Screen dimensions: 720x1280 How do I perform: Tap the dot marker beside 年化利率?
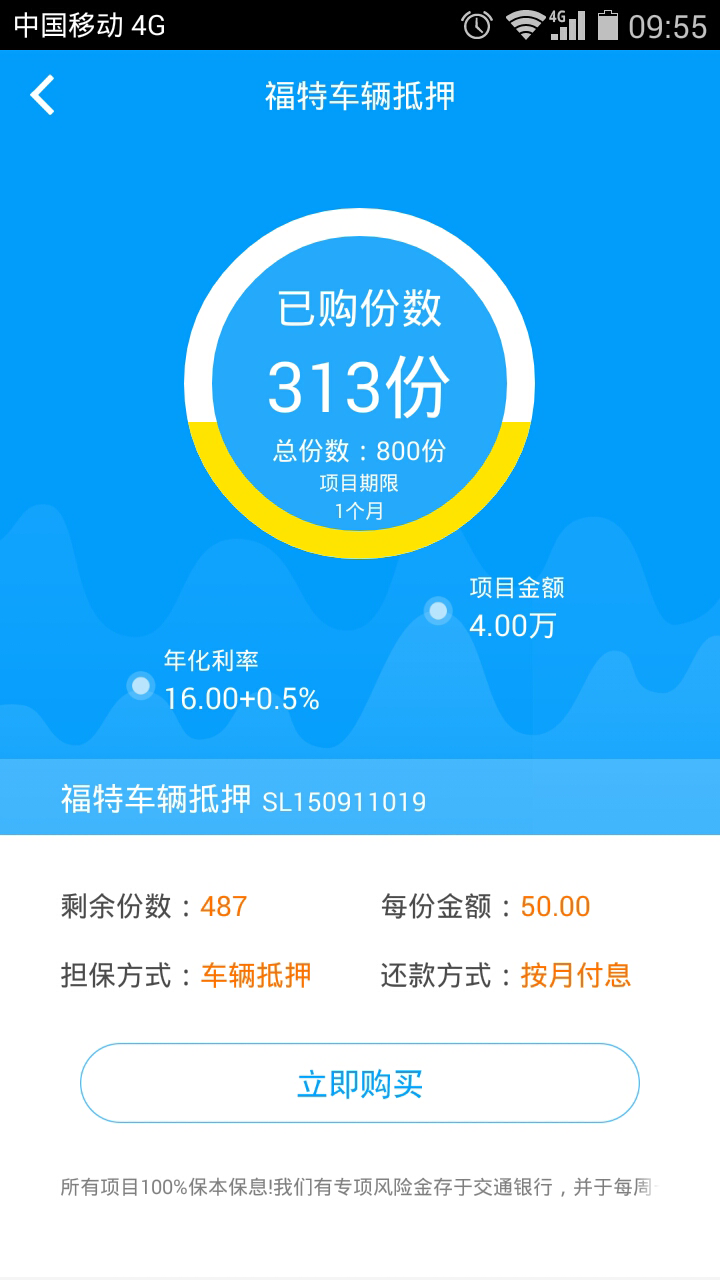pos(137,687)
